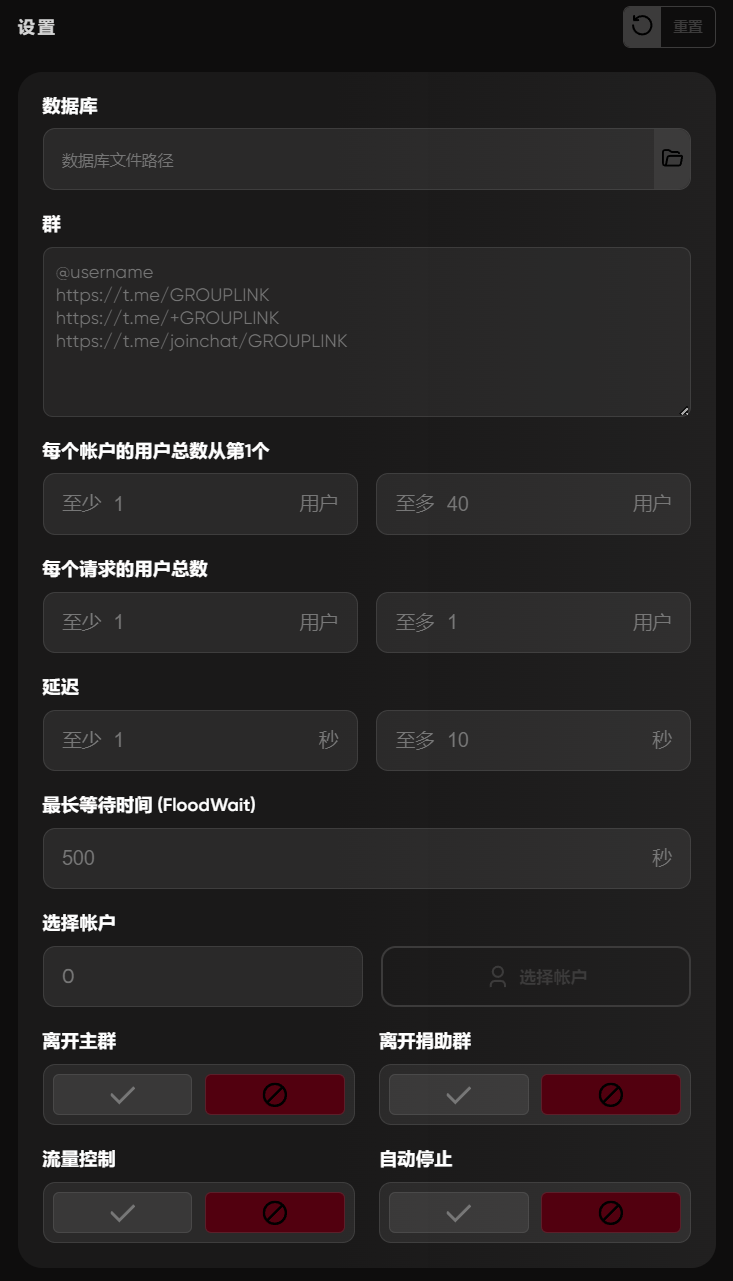Click the circular reset arrow icon

(641, 27)
